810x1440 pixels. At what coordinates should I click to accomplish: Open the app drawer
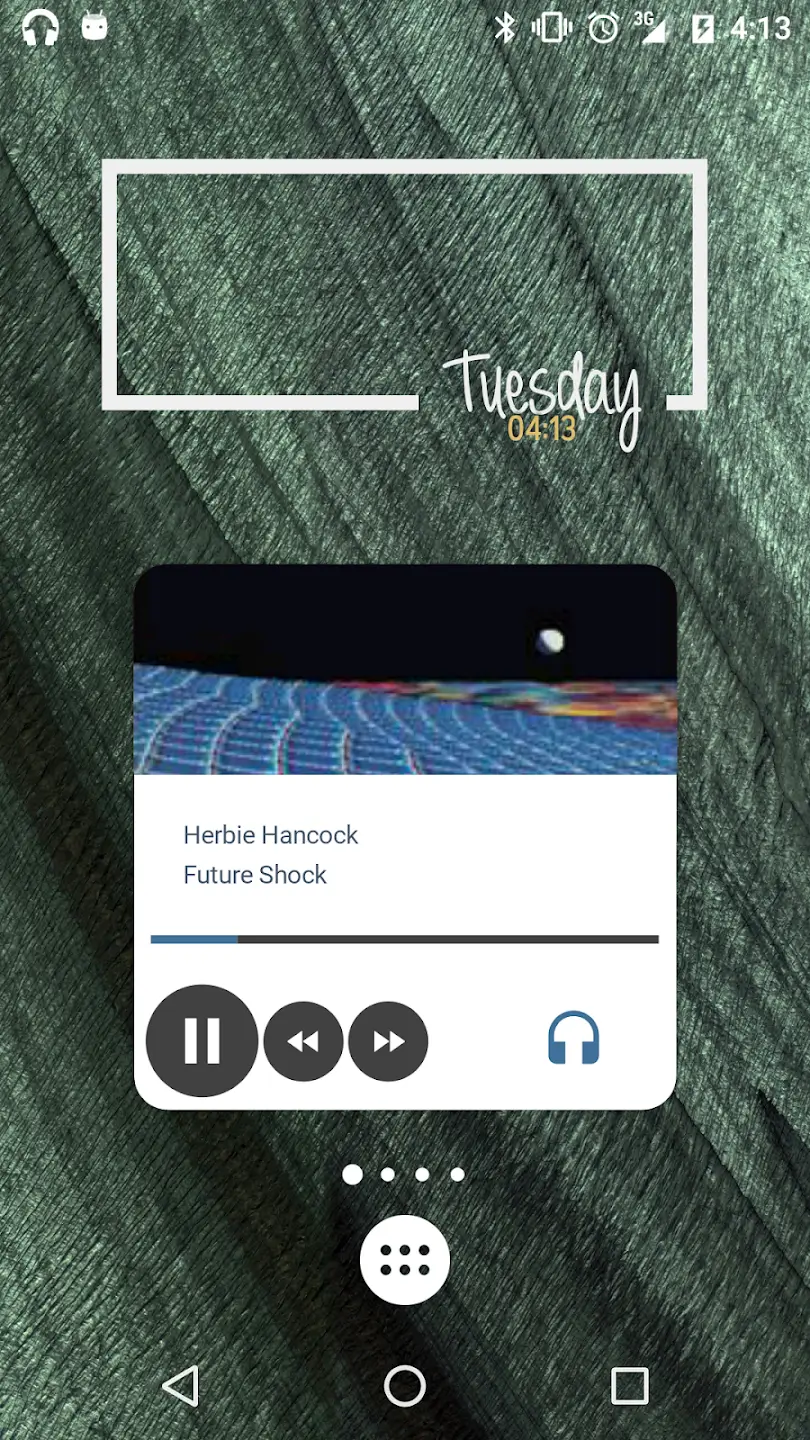pyautogui.click(x=405, y=1260)
